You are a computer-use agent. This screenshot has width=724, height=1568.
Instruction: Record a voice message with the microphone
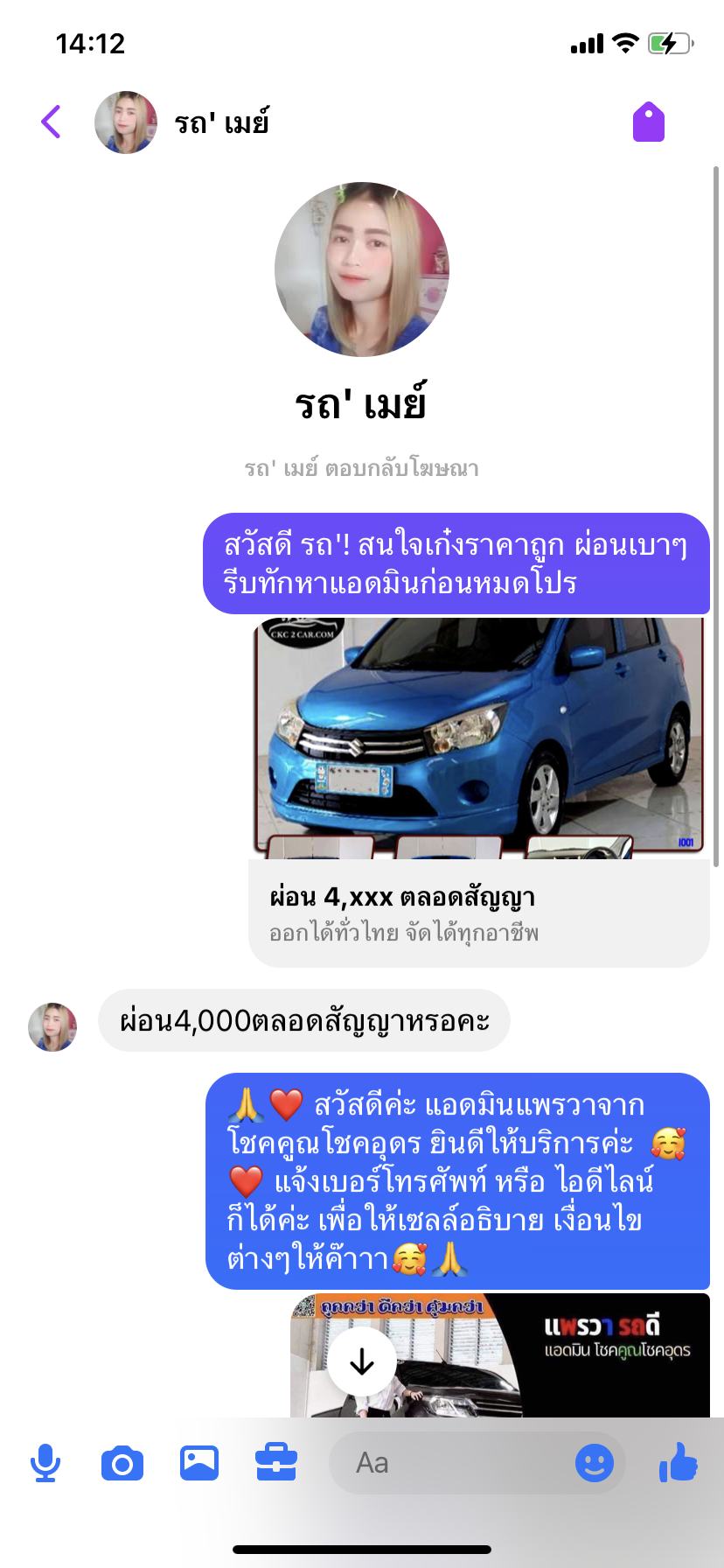pos(45,1463)
